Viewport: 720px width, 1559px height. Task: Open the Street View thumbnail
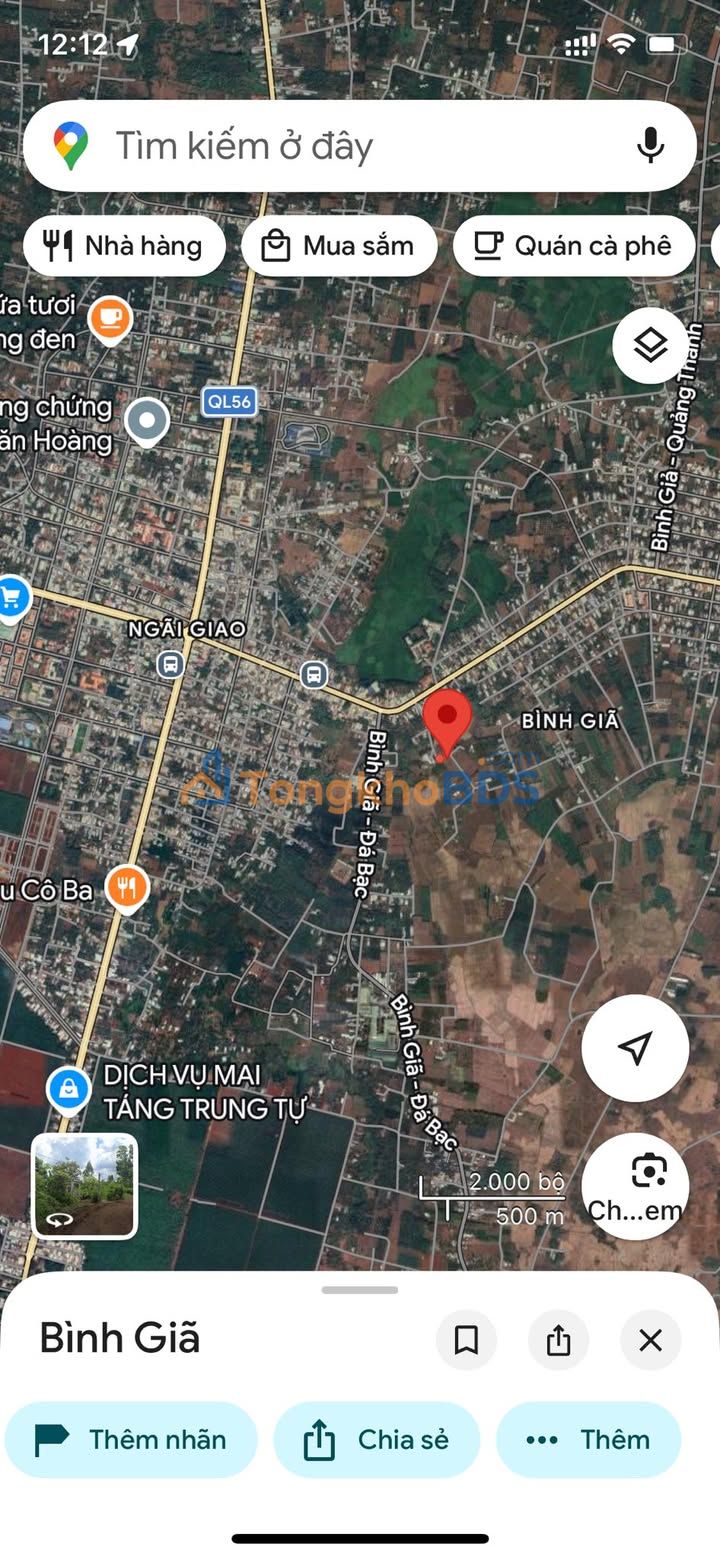tap(85, 1186)
